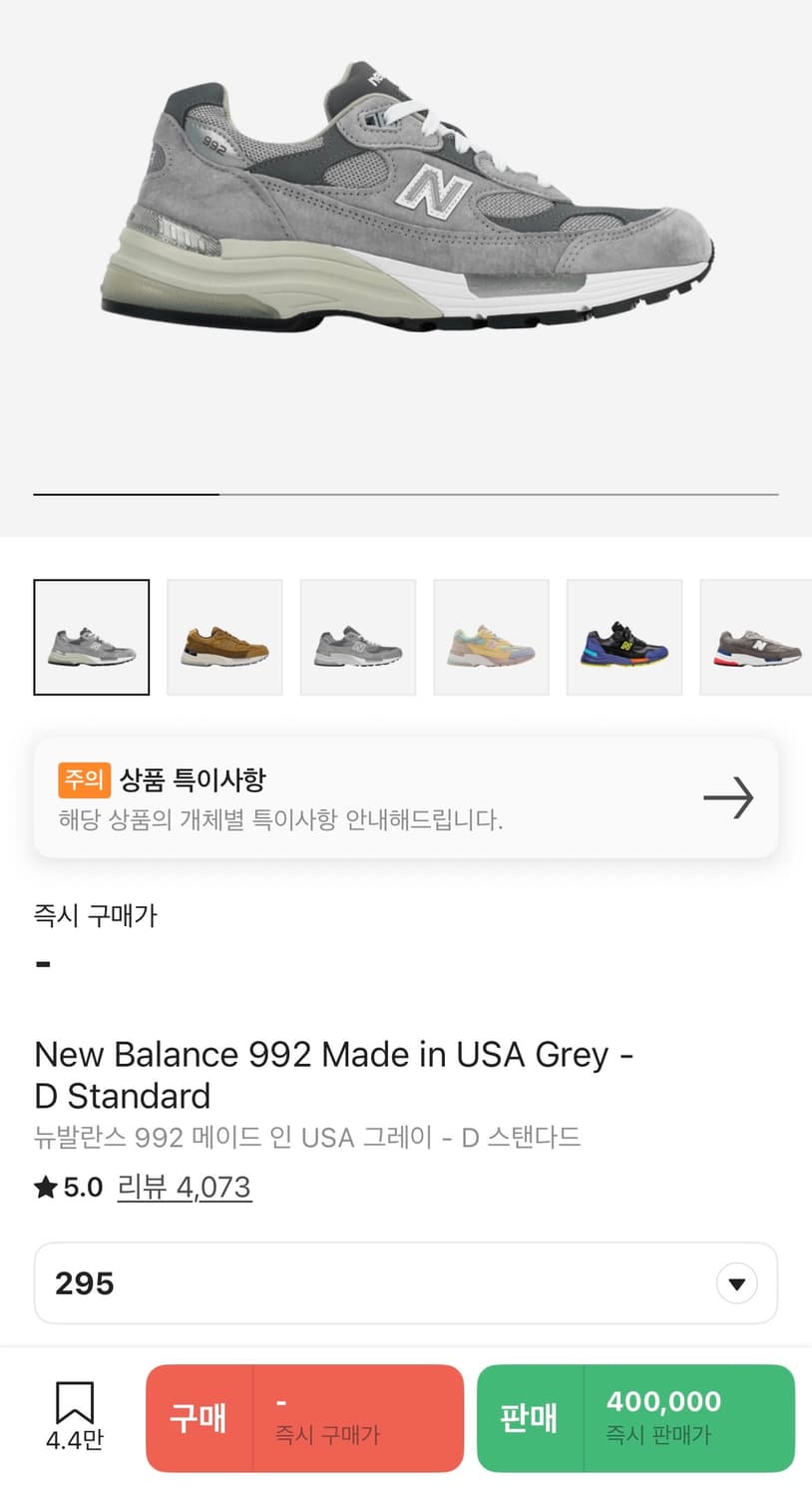Open the 리뷰 4,073 reviews link
The height and width of the screenshot is (1497, 812).
(186, 1187)
